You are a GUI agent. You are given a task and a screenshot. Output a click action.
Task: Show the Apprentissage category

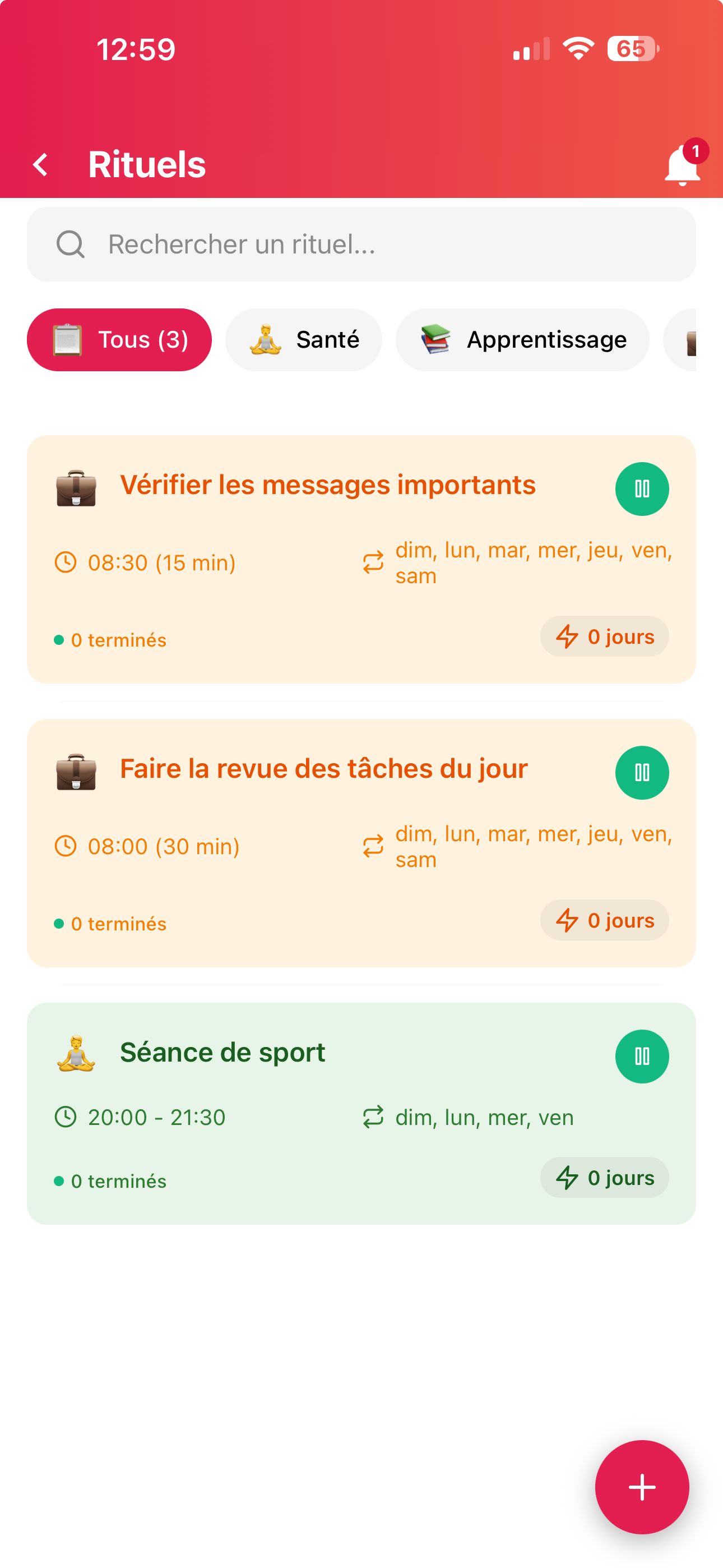(x=522, y=340)
